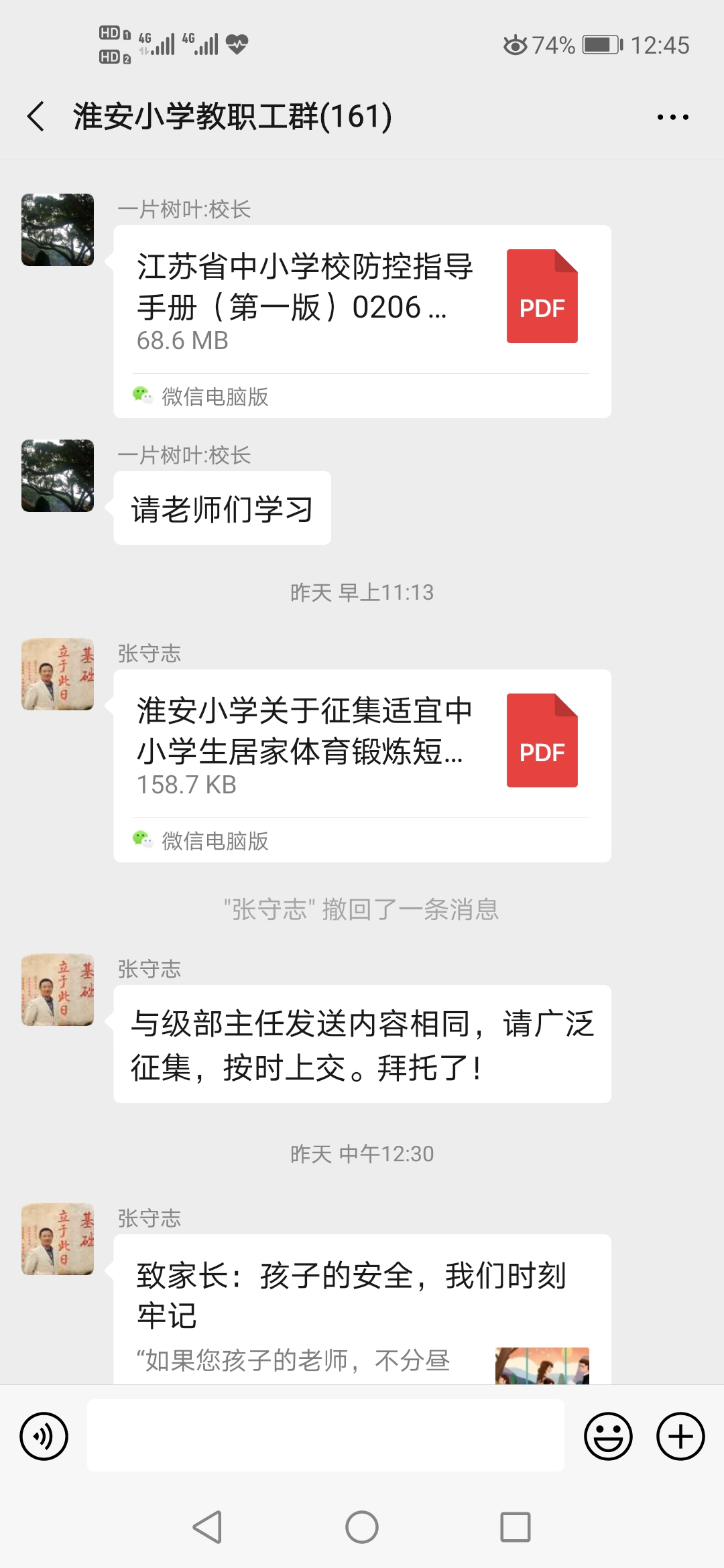Open recent apps with the square button

coord(515,1528)
